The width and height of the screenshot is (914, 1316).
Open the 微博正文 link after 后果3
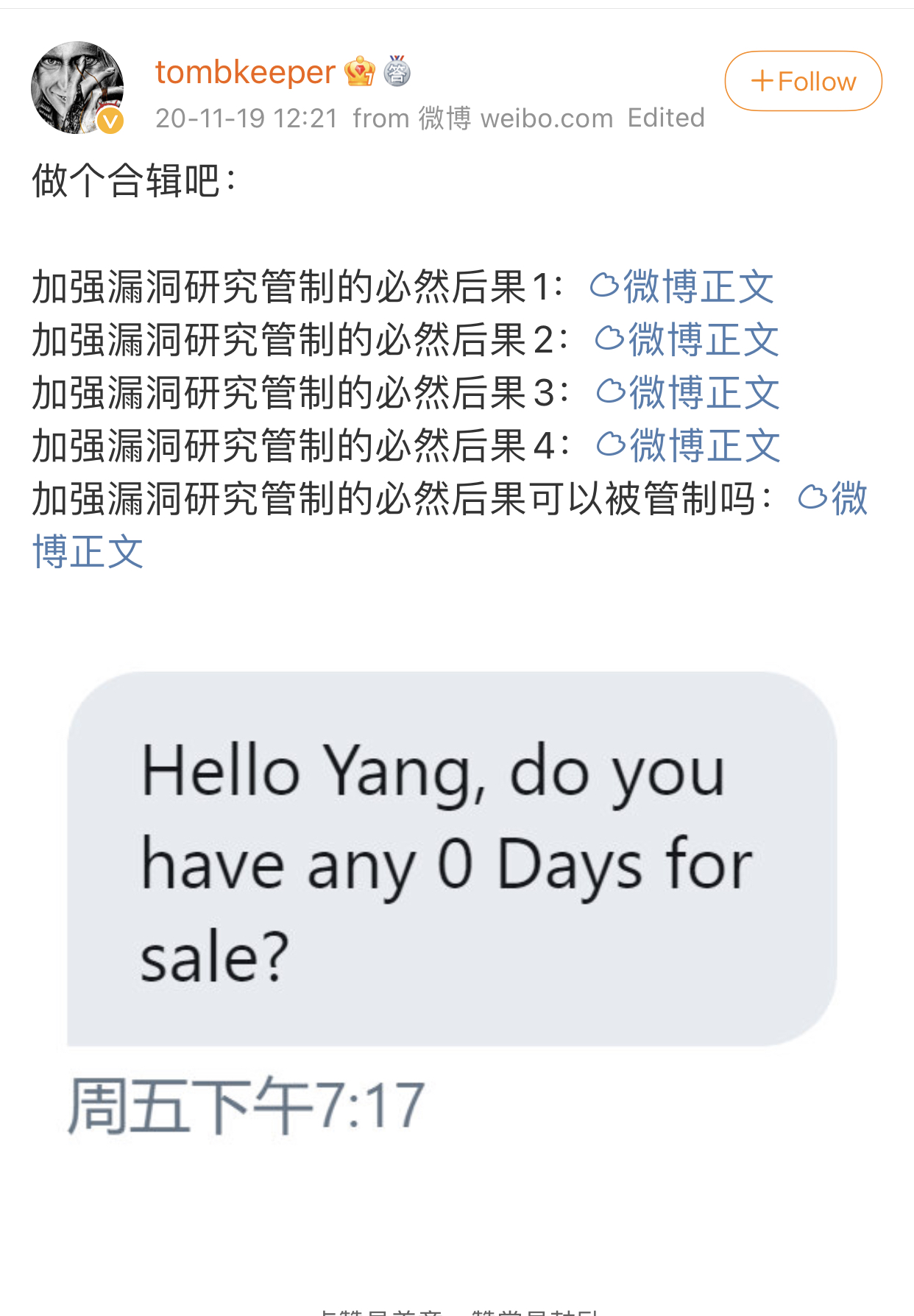(688, 392)
